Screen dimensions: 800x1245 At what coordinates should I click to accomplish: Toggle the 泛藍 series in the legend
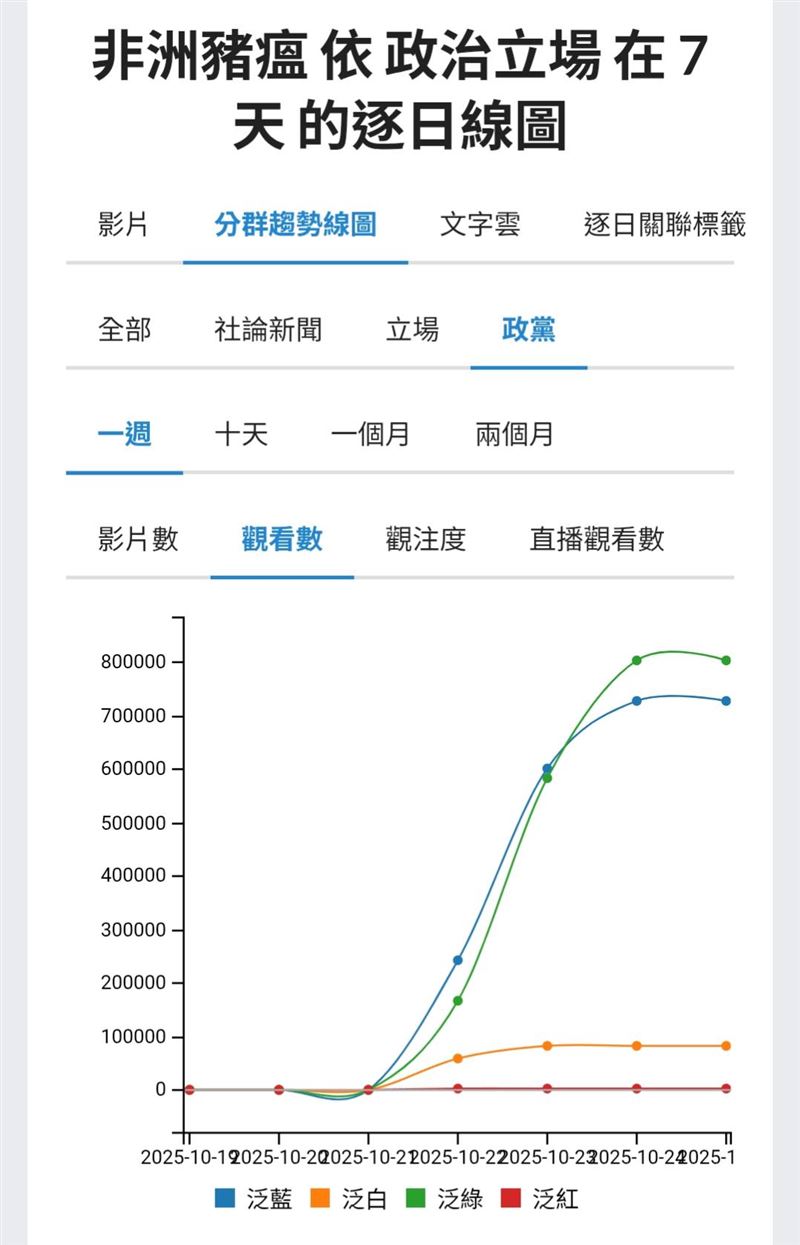[x=254, y=1198]
